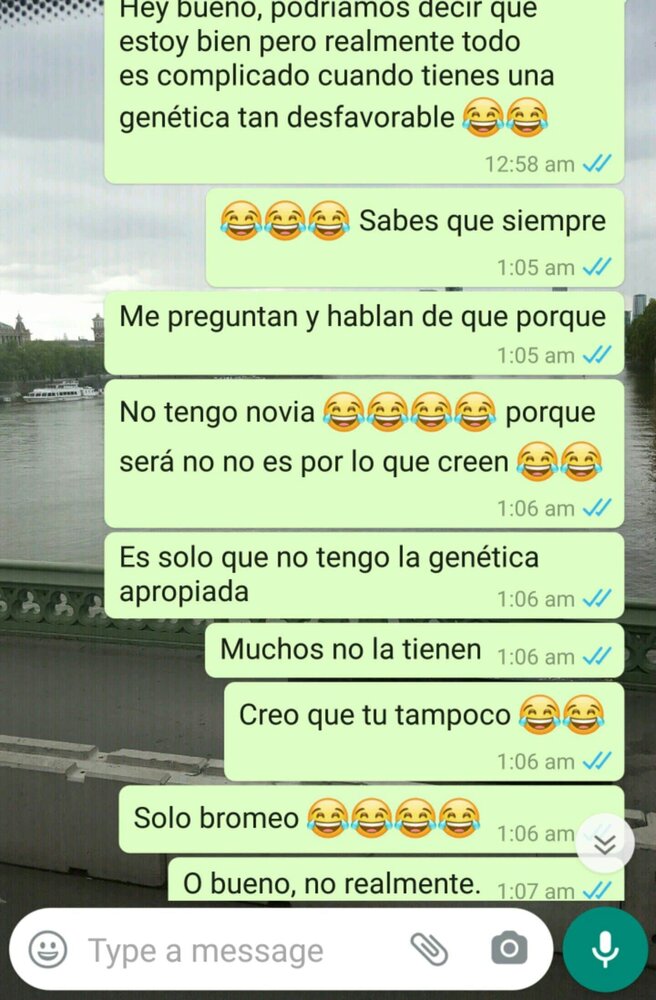Tap the Type a message field

(230, 950)
